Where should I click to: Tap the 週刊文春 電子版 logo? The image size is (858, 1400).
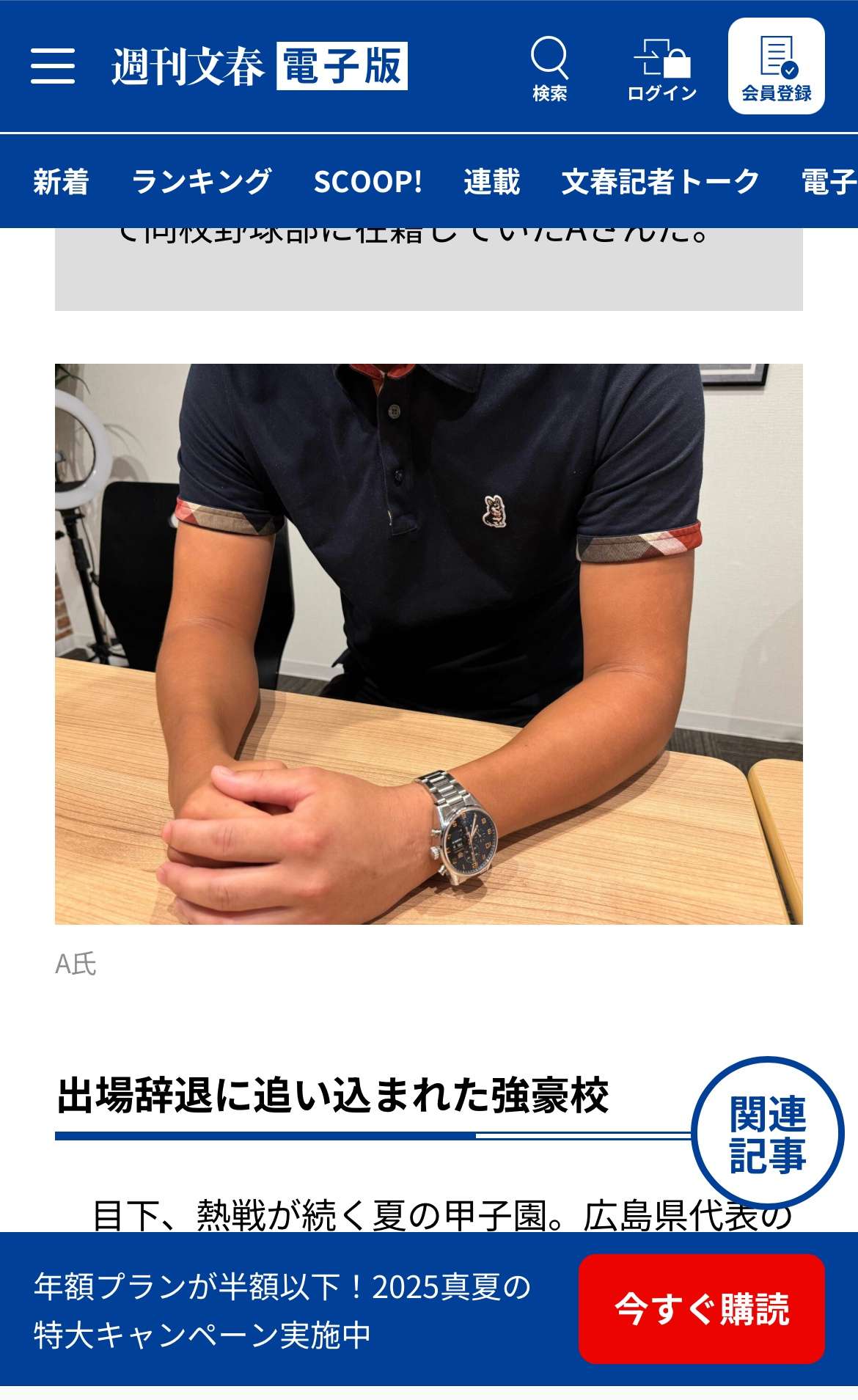tap(259, 66)
